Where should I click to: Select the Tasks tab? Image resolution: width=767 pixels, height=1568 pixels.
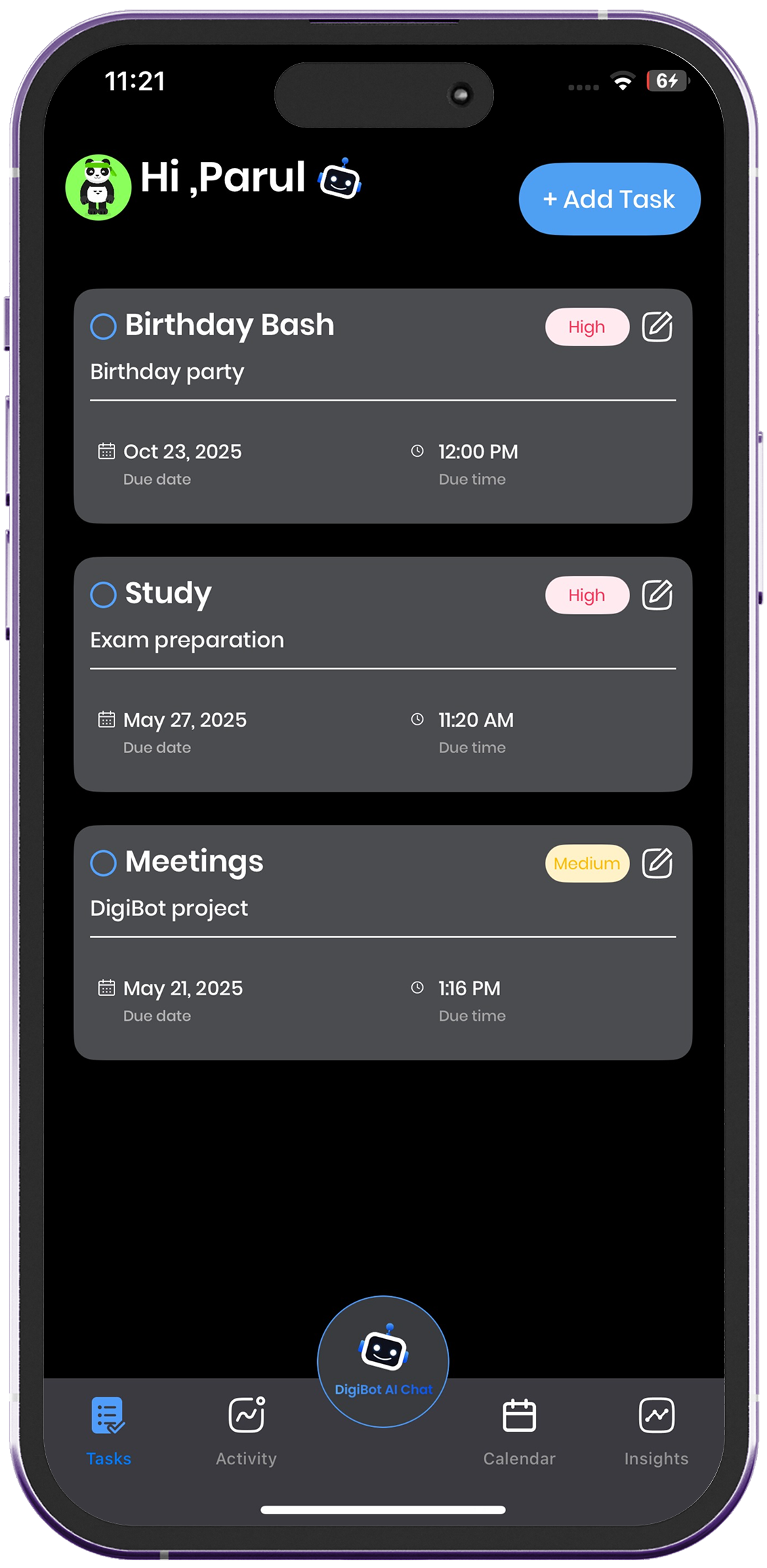pos(108,1430)
